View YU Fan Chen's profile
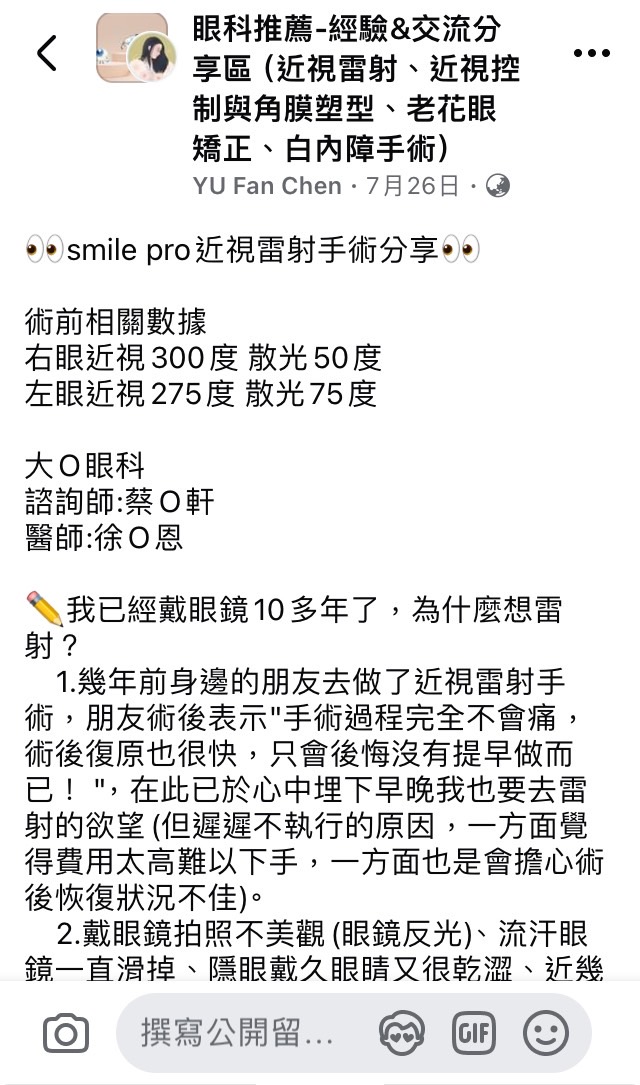The image size is (640, 1085). (267, 185)
